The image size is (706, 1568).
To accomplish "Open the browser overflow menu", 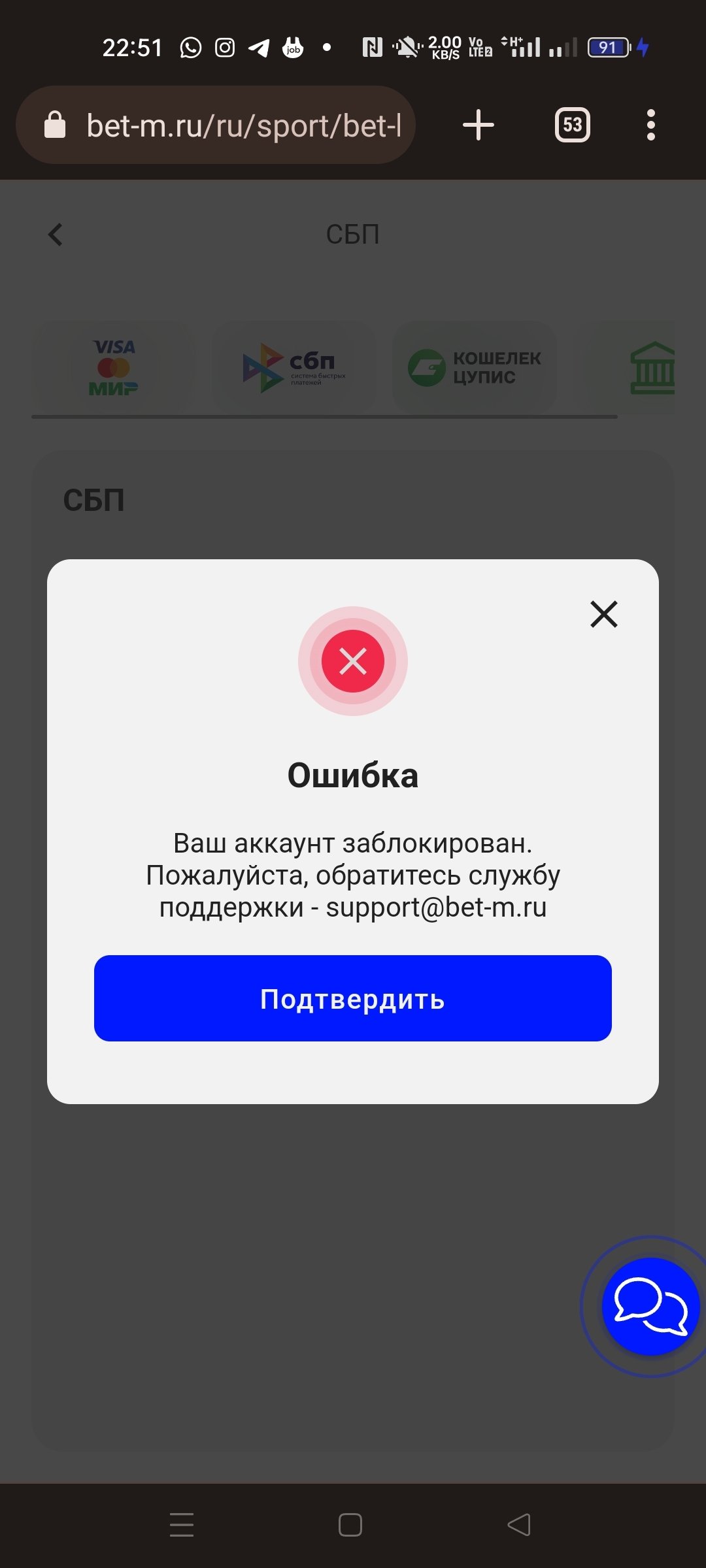I will pos(650,125).
